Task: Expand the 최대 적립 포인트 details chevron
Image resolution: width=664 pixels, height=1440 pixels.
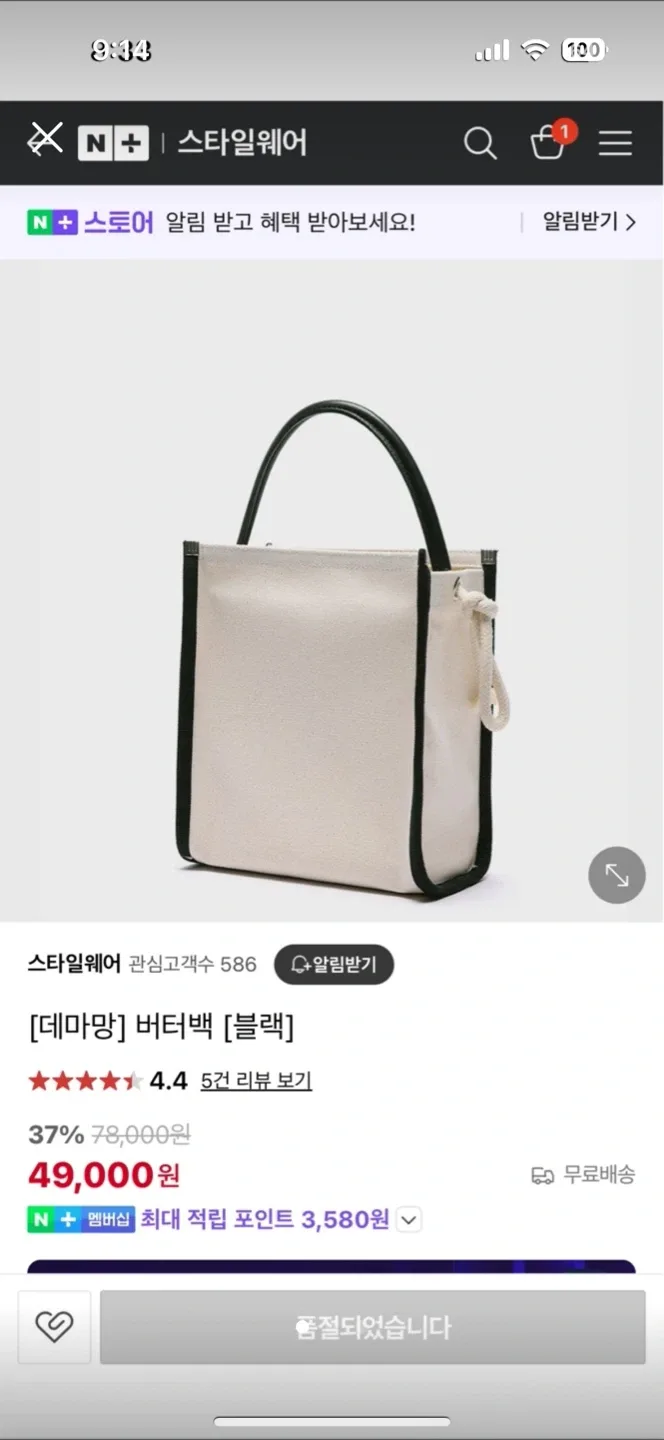Action: coord(409,1220)
